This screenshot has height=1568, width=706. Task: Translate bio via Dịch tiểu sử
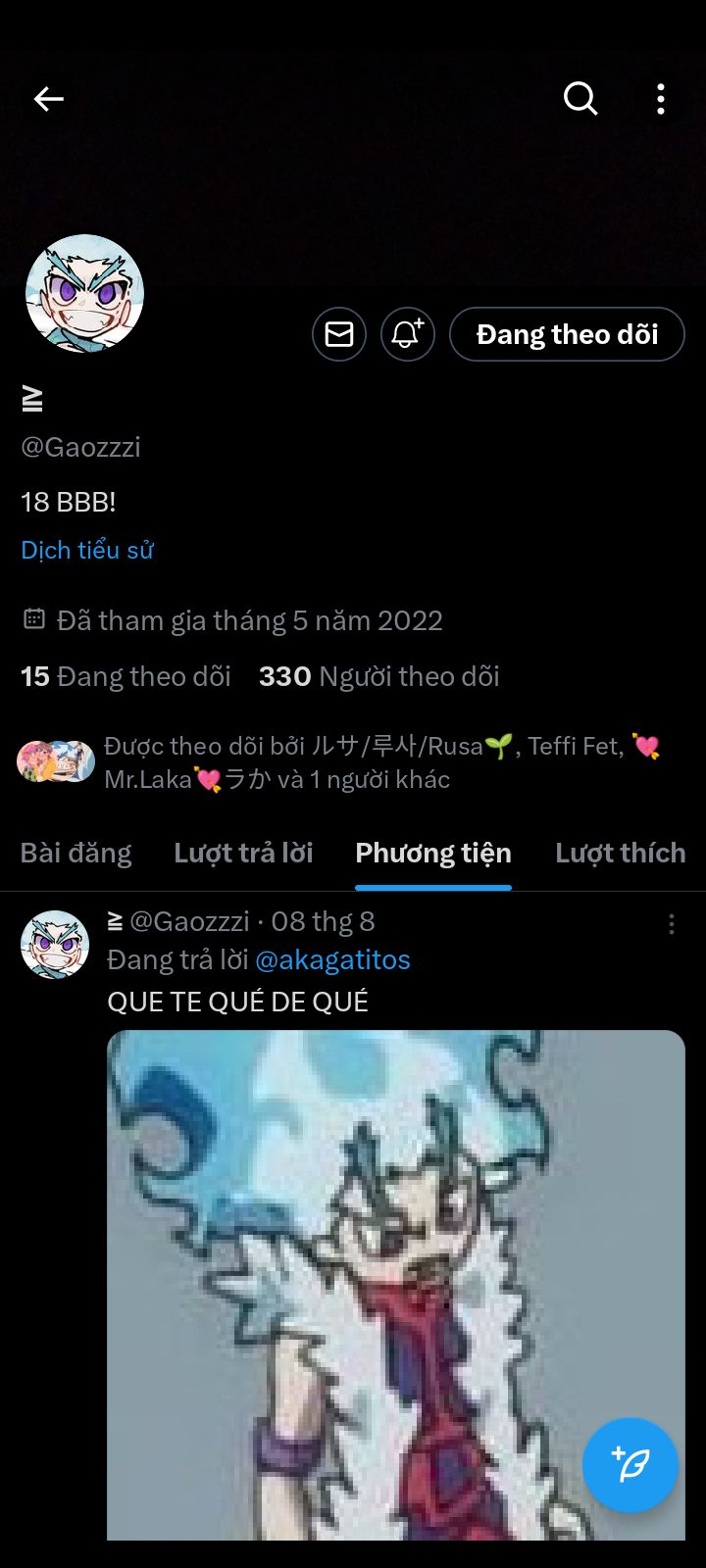tap(87, 550)
